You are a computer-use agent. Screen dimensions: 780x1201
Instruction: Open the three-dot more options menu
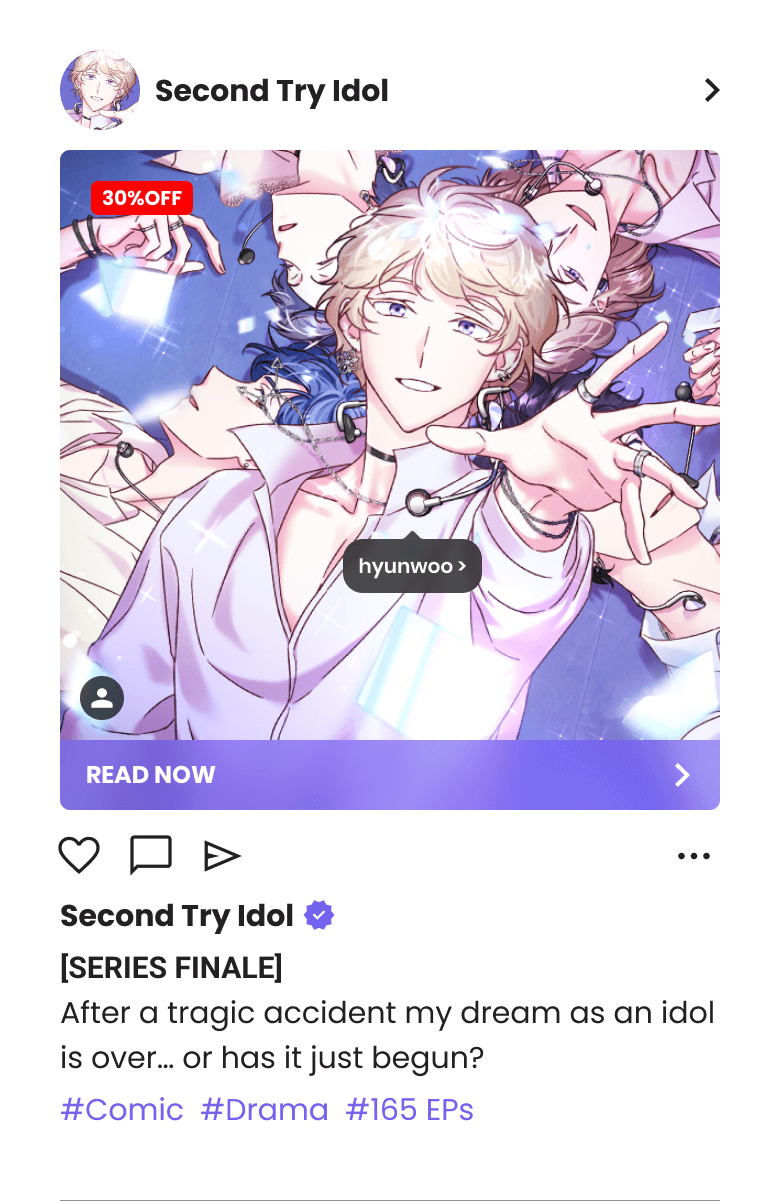[x=694, y=856]
